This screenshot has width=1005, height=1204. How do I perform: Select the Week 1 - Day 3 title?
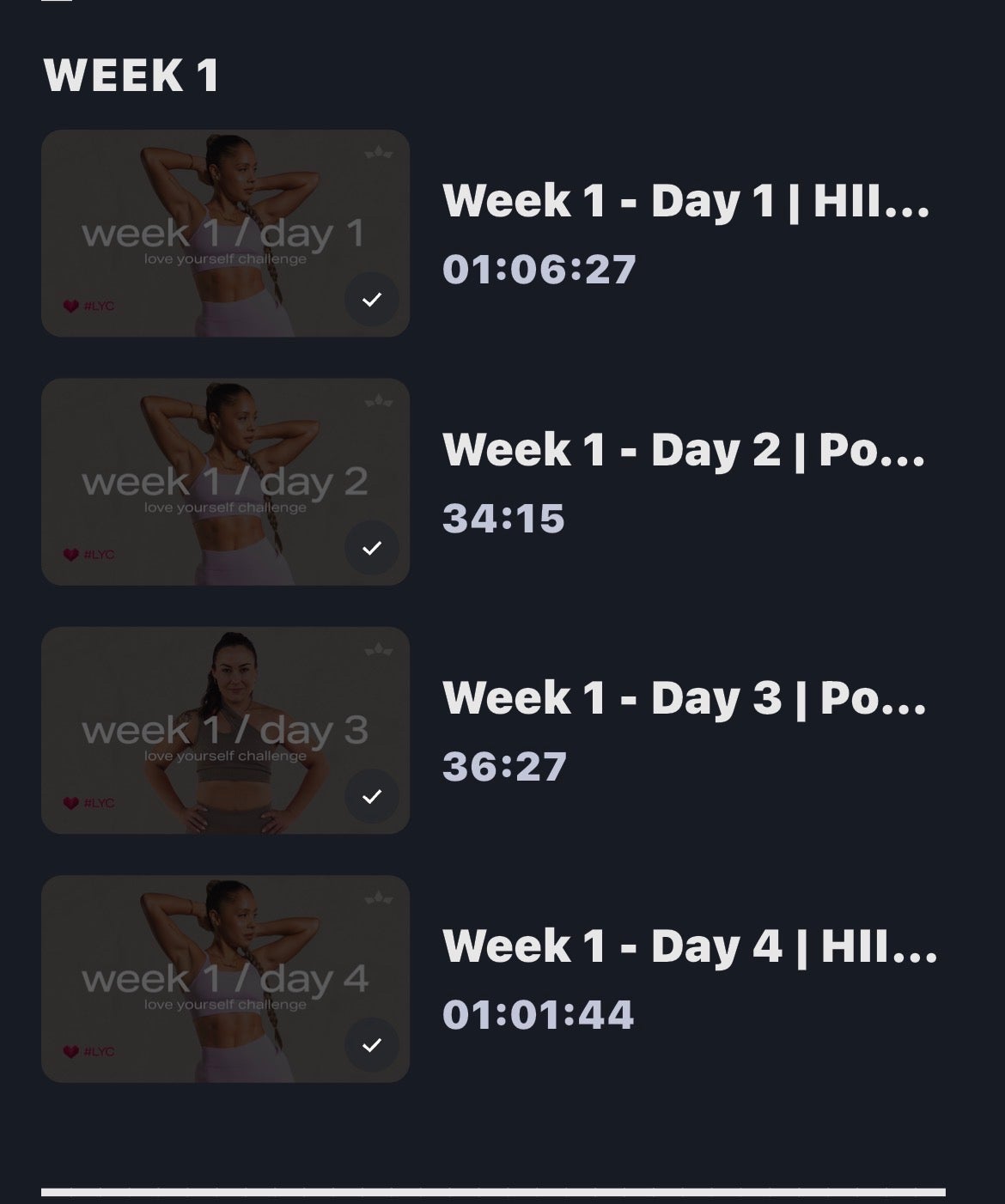[x=685, y=698]
